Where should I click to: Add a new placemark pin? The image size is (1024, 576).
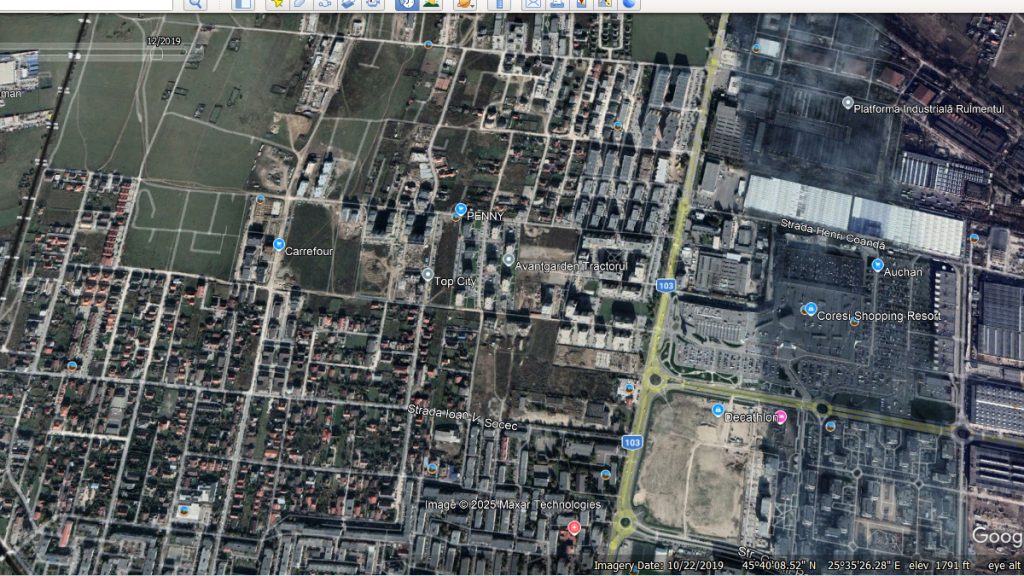277,4
